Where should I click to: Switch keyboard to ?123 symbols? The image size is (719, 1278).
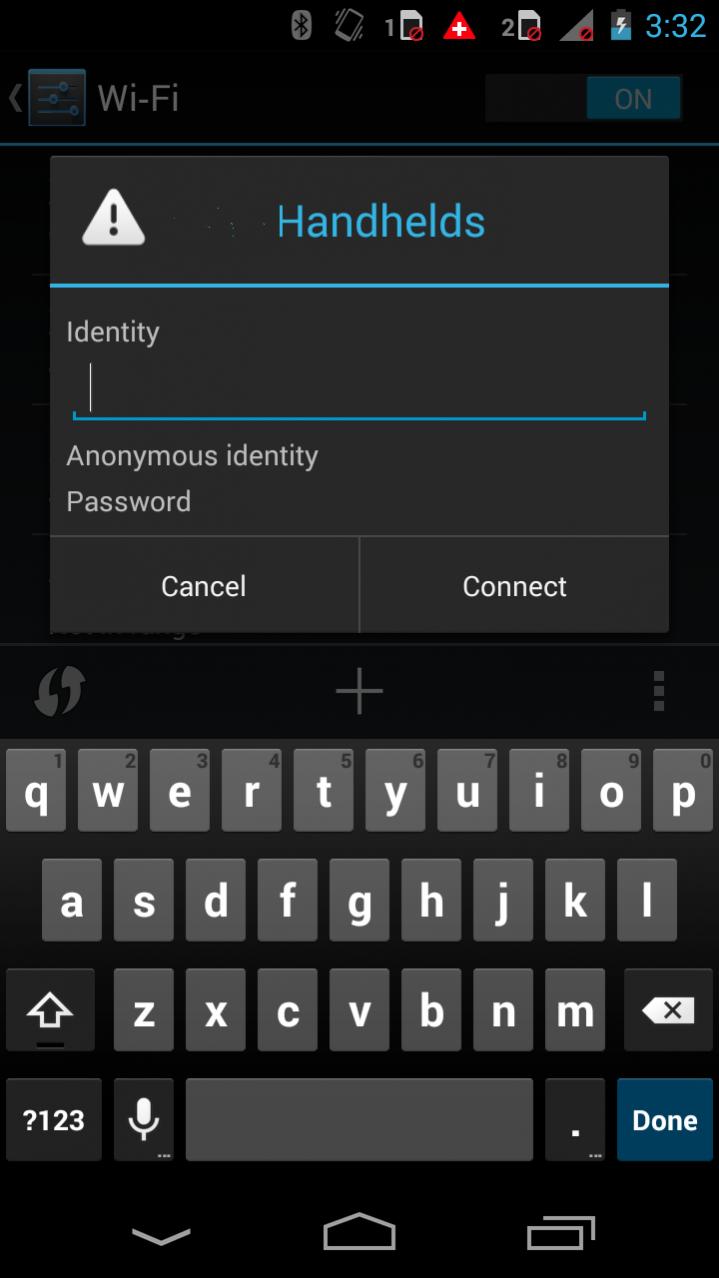pyautogui.click(x=54, y=1120)
